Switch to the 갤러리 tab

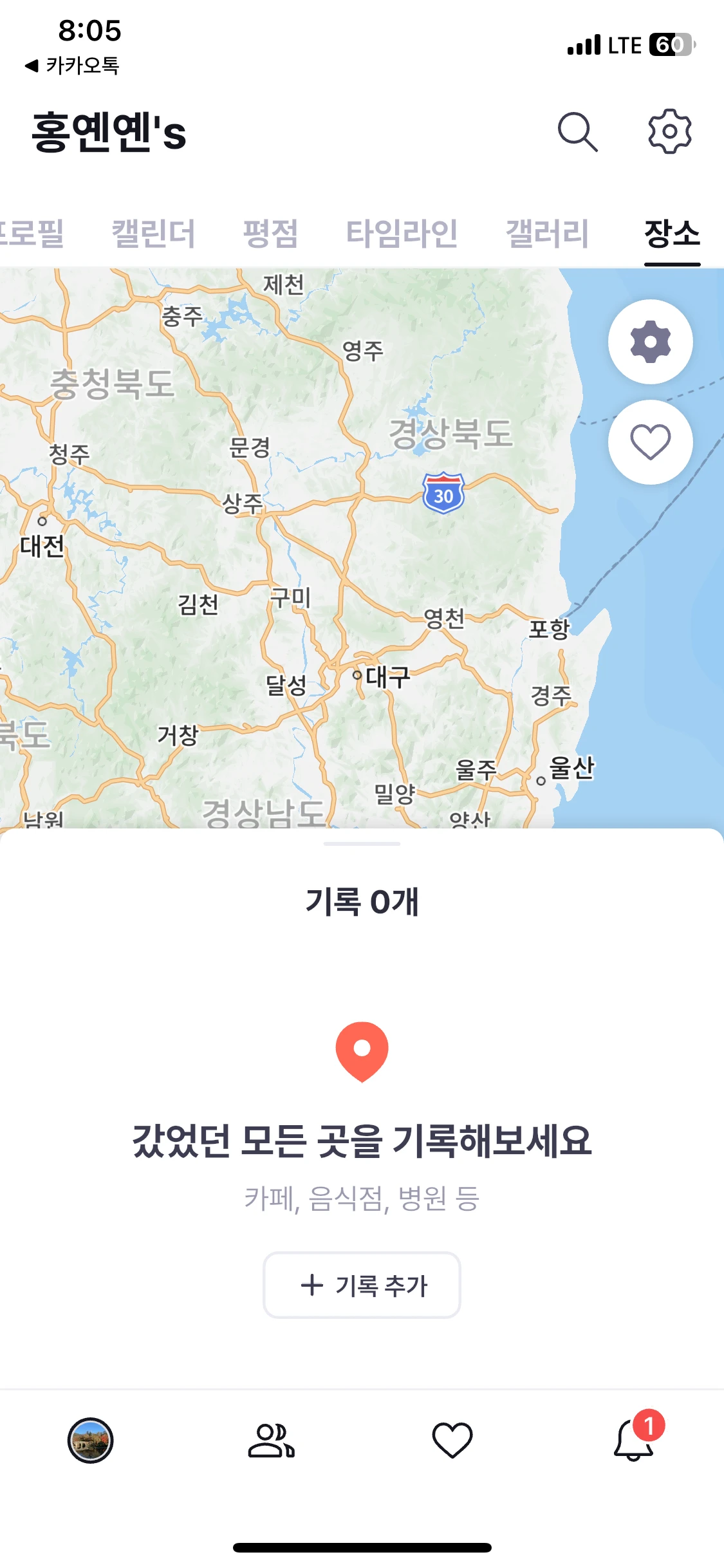(547, 233)
